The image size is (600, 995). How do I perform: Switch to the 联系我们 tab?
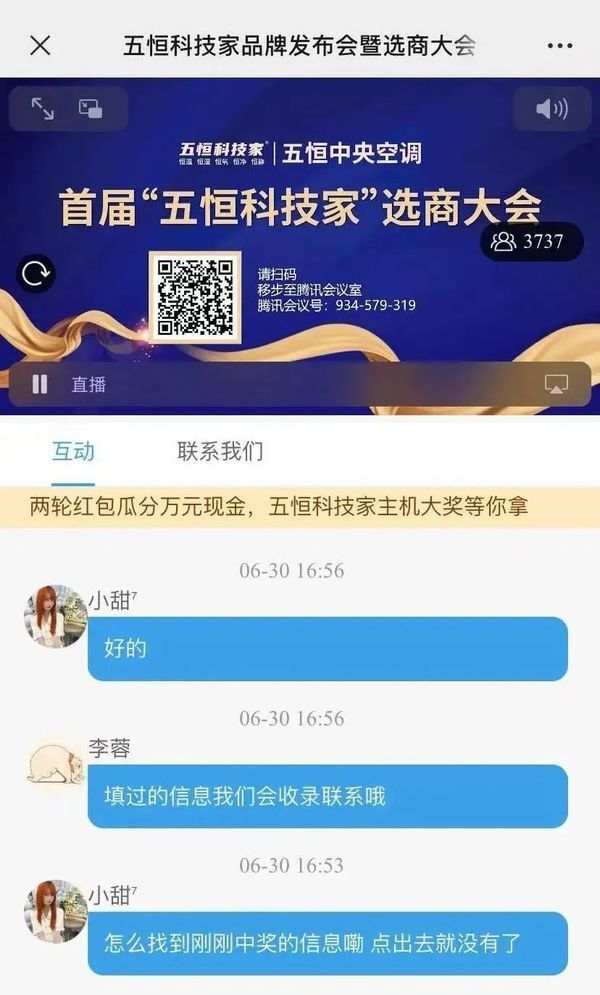(220, 451)
